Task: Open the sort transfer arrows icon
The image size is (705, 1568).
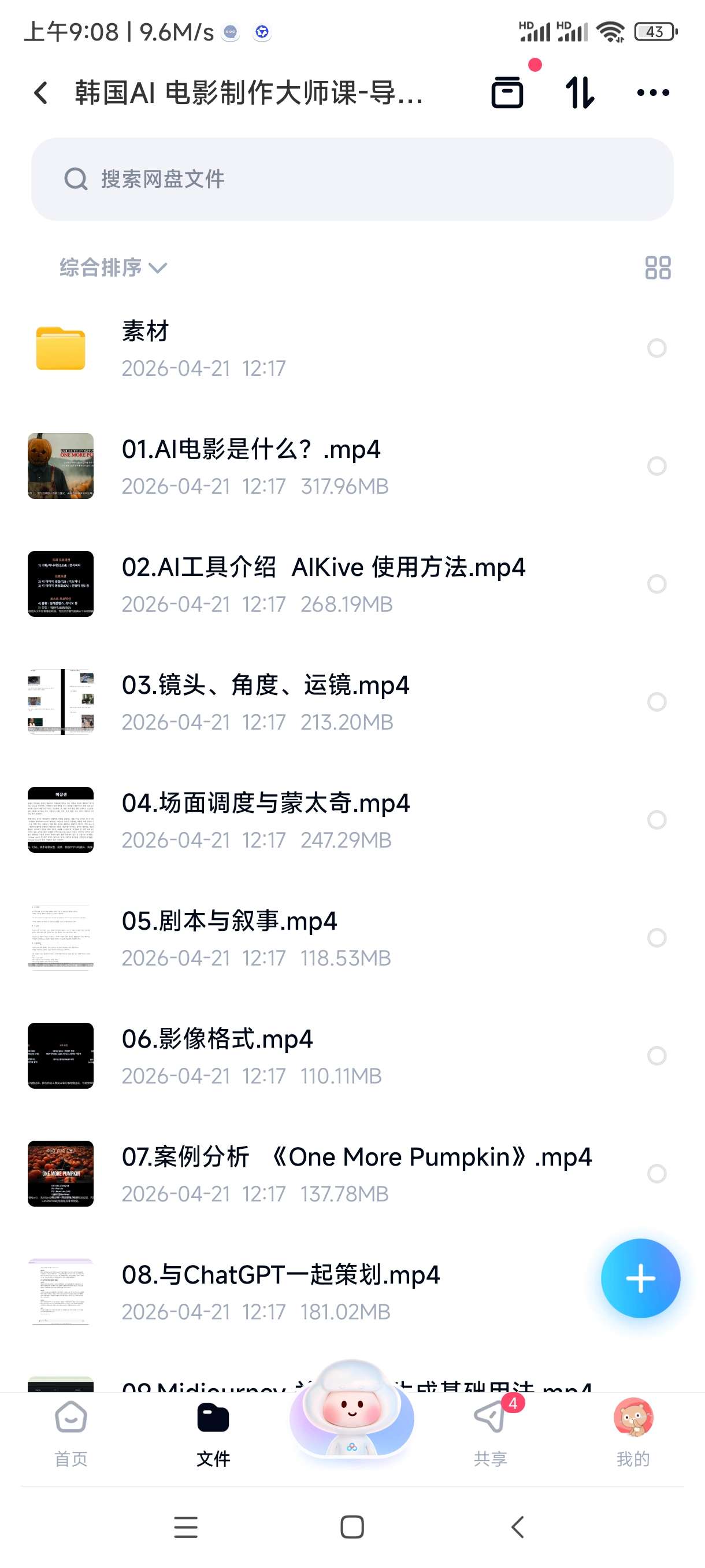Action: pyautogui.click(x=580, y=93)
